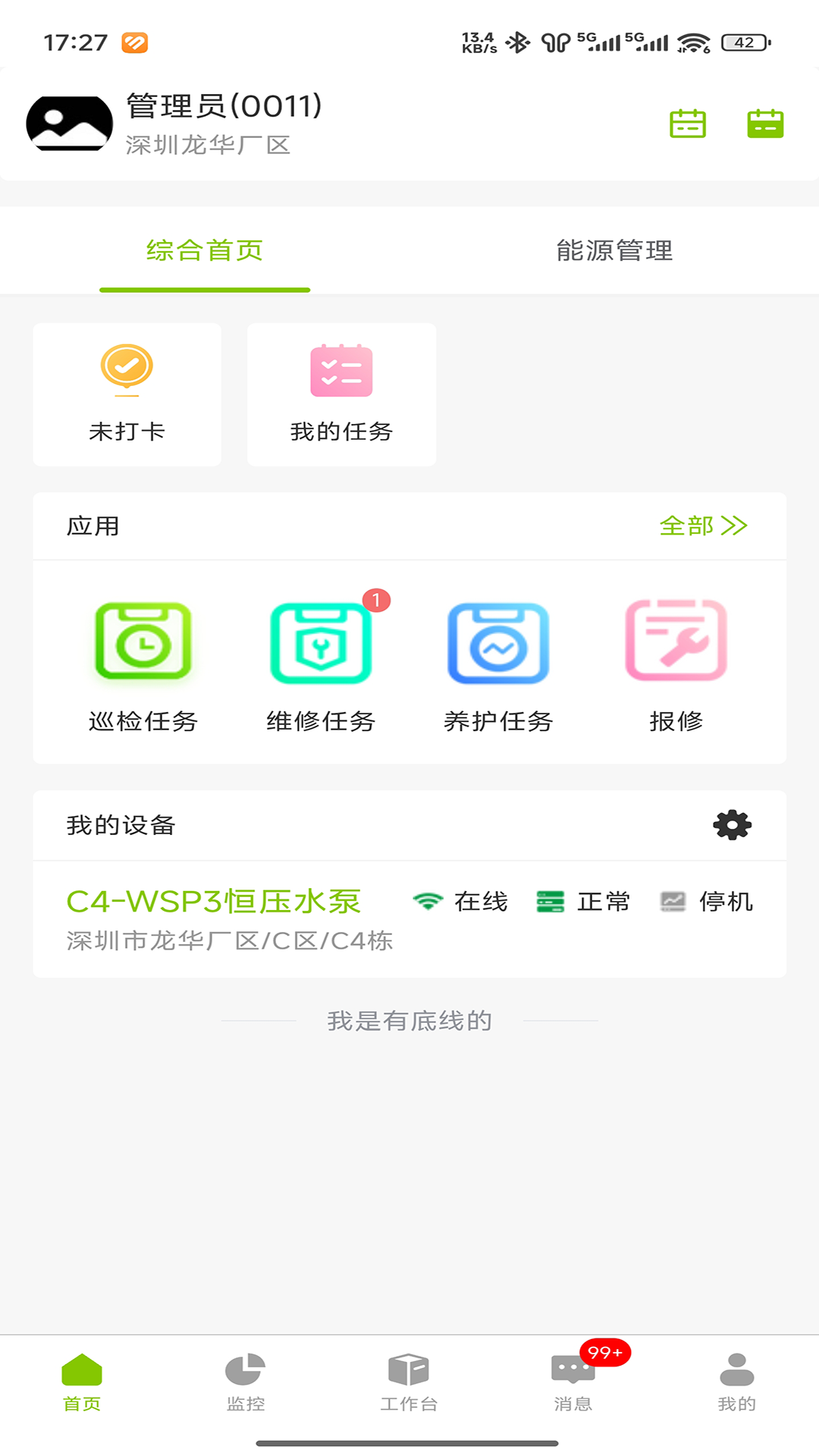Open the filled calendar icon in header
Viewport: 819px width, 1456px height.
point(764,124)
